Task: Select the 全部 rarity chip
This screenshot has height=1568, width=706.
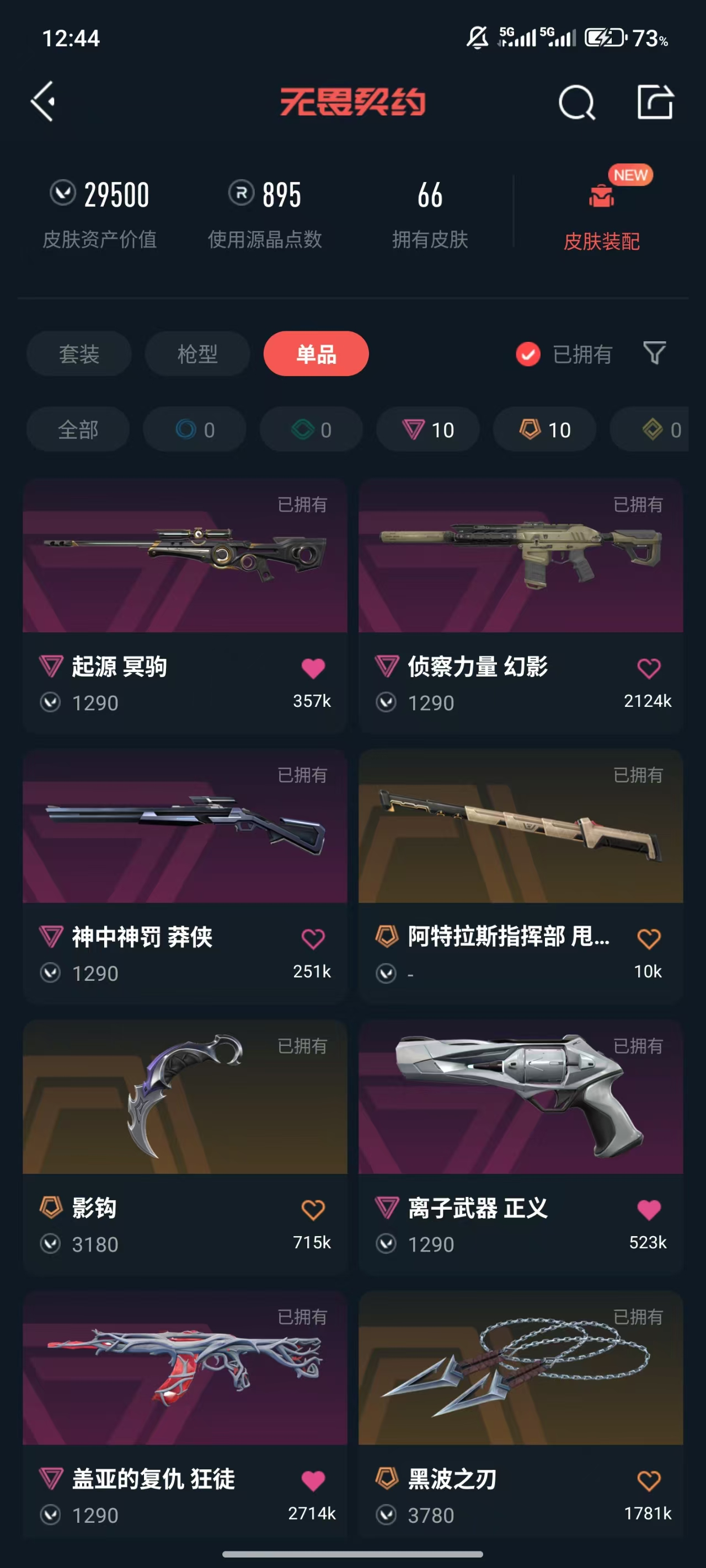Action: point(78,429)
